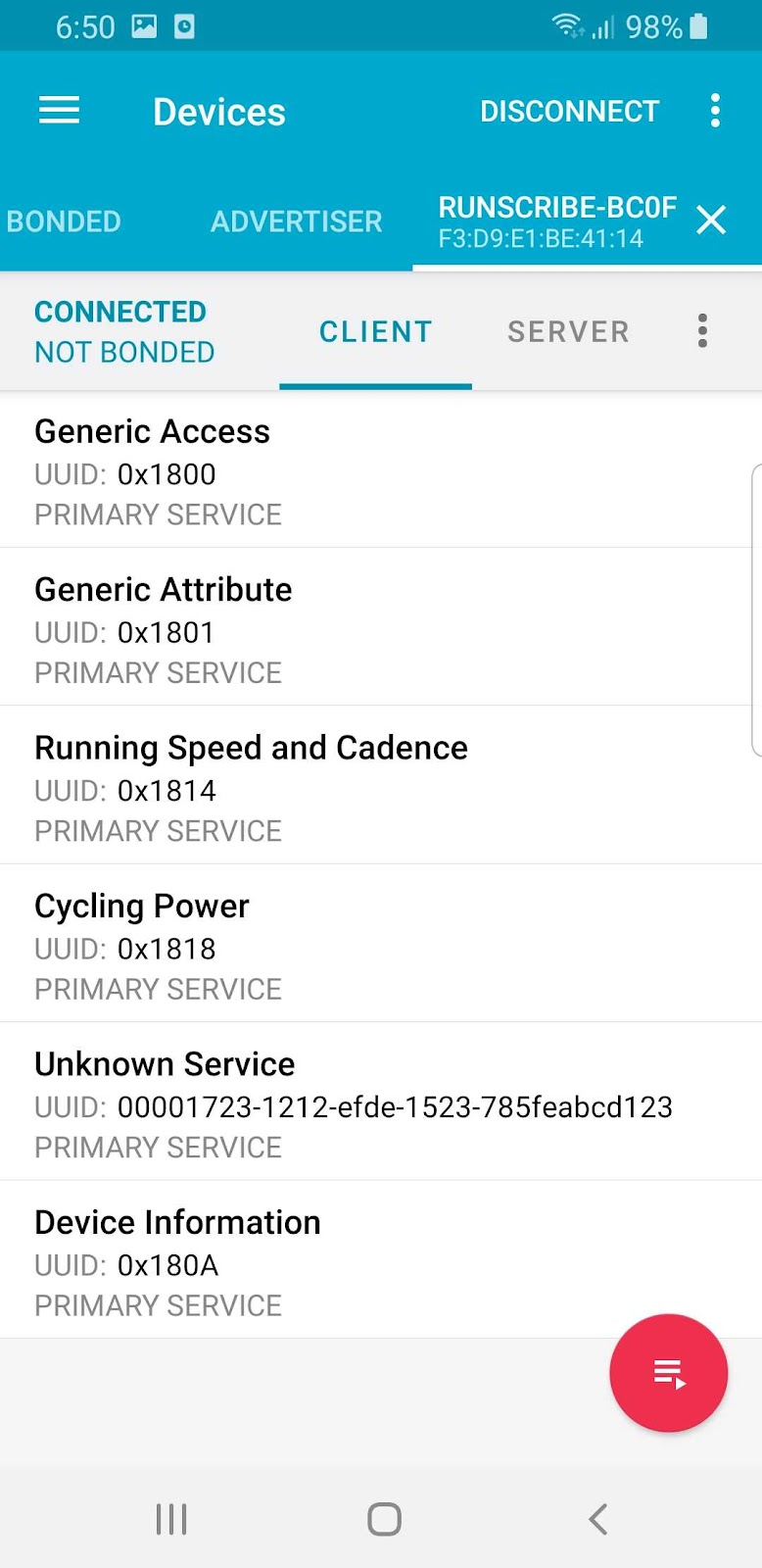Viewport: 762px width, 1568px height.
Task: Close the RUNSCRIBE-BC0F device tab
Action: (711, 220)
